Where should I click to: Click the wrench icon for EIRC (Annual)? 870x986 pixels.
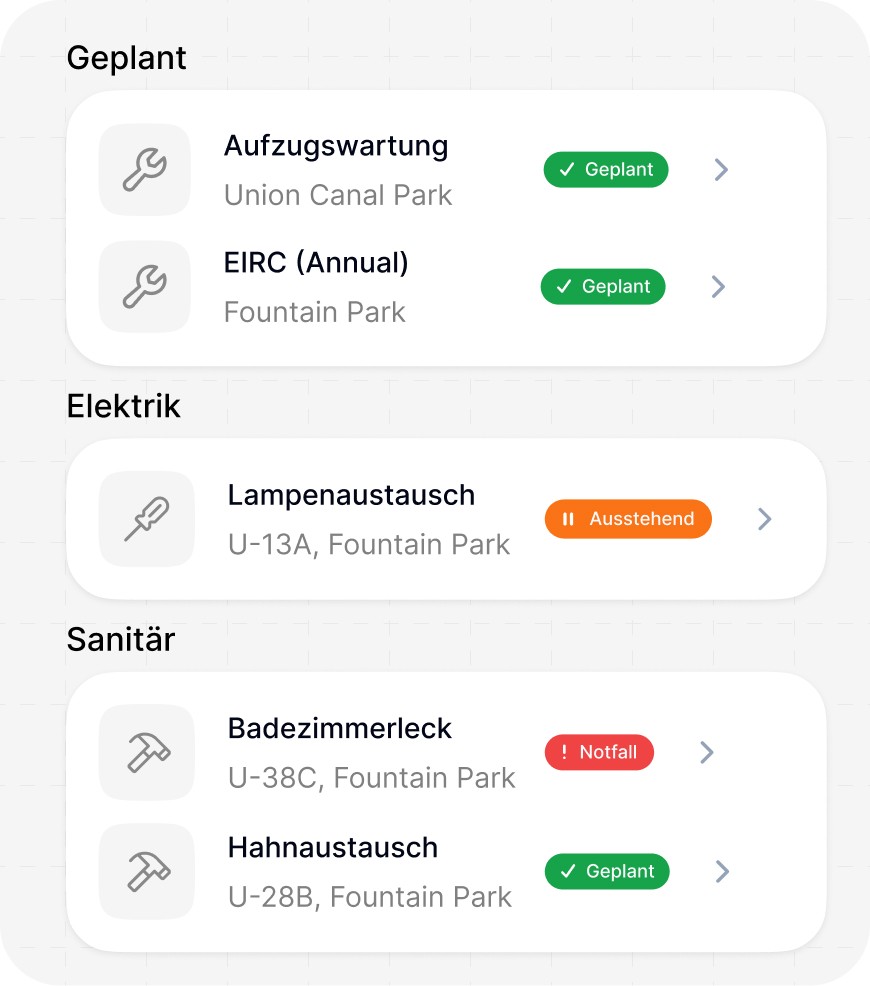[144, 287]
